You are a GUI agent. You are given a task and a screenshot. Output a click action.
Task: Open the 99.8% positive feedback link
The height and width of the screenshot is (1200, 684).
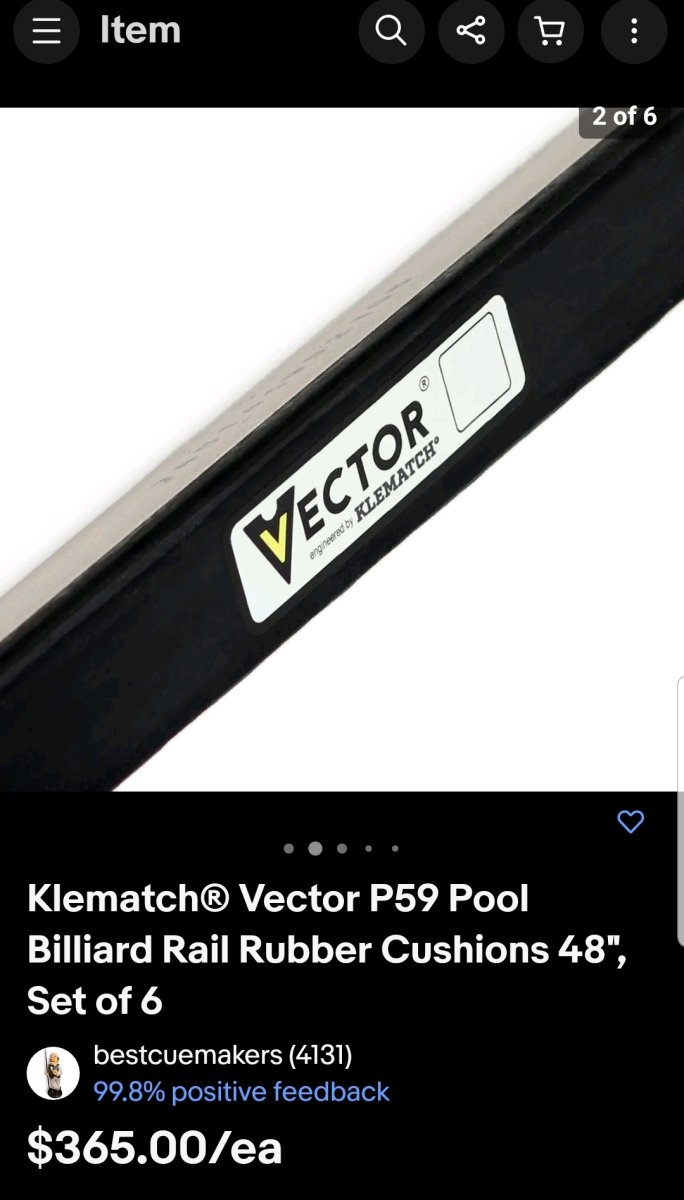(241, 1091)
